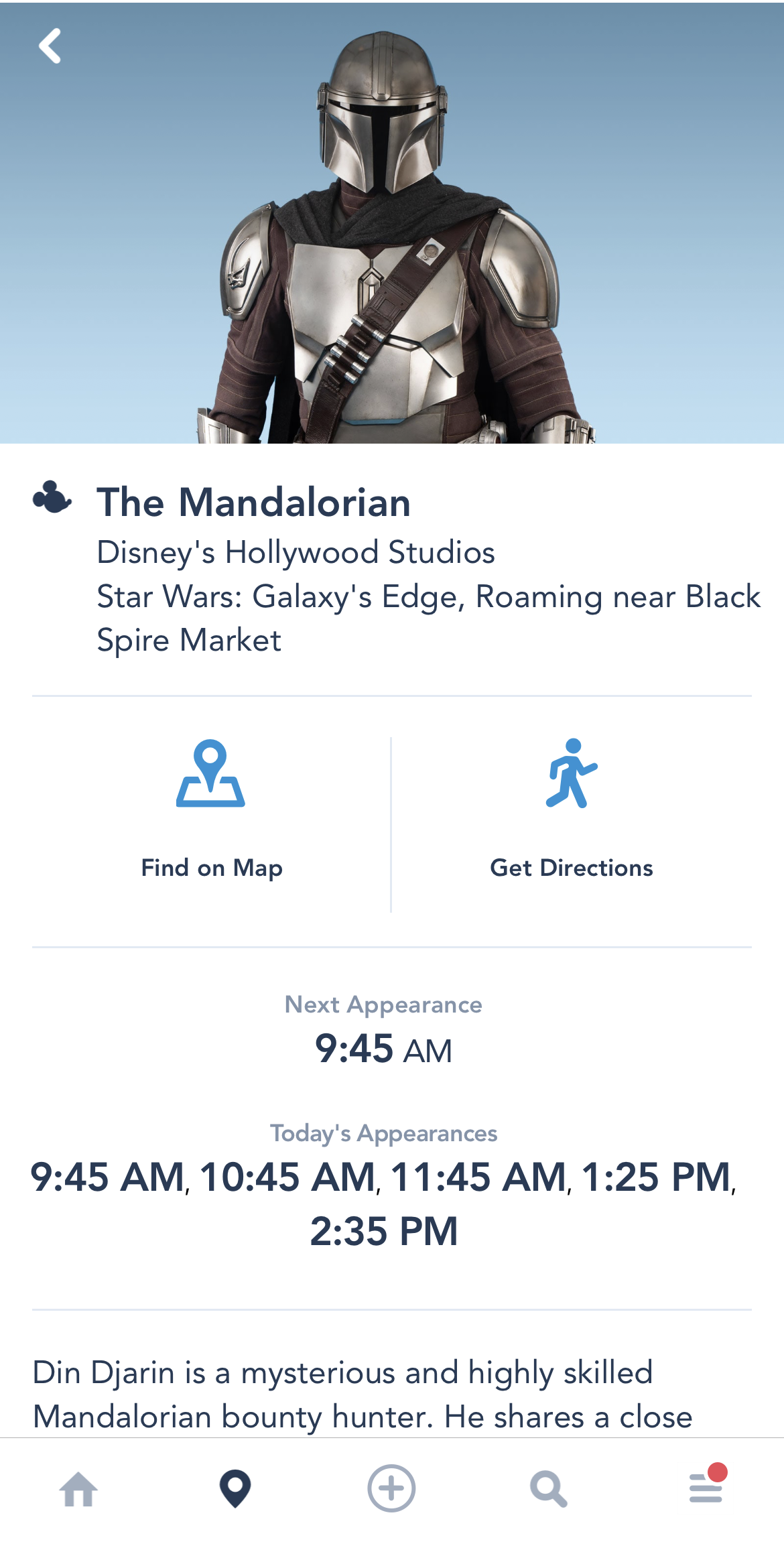Get directions to The Mandalorian
The image size is (784, 1552).
(571, 811)
